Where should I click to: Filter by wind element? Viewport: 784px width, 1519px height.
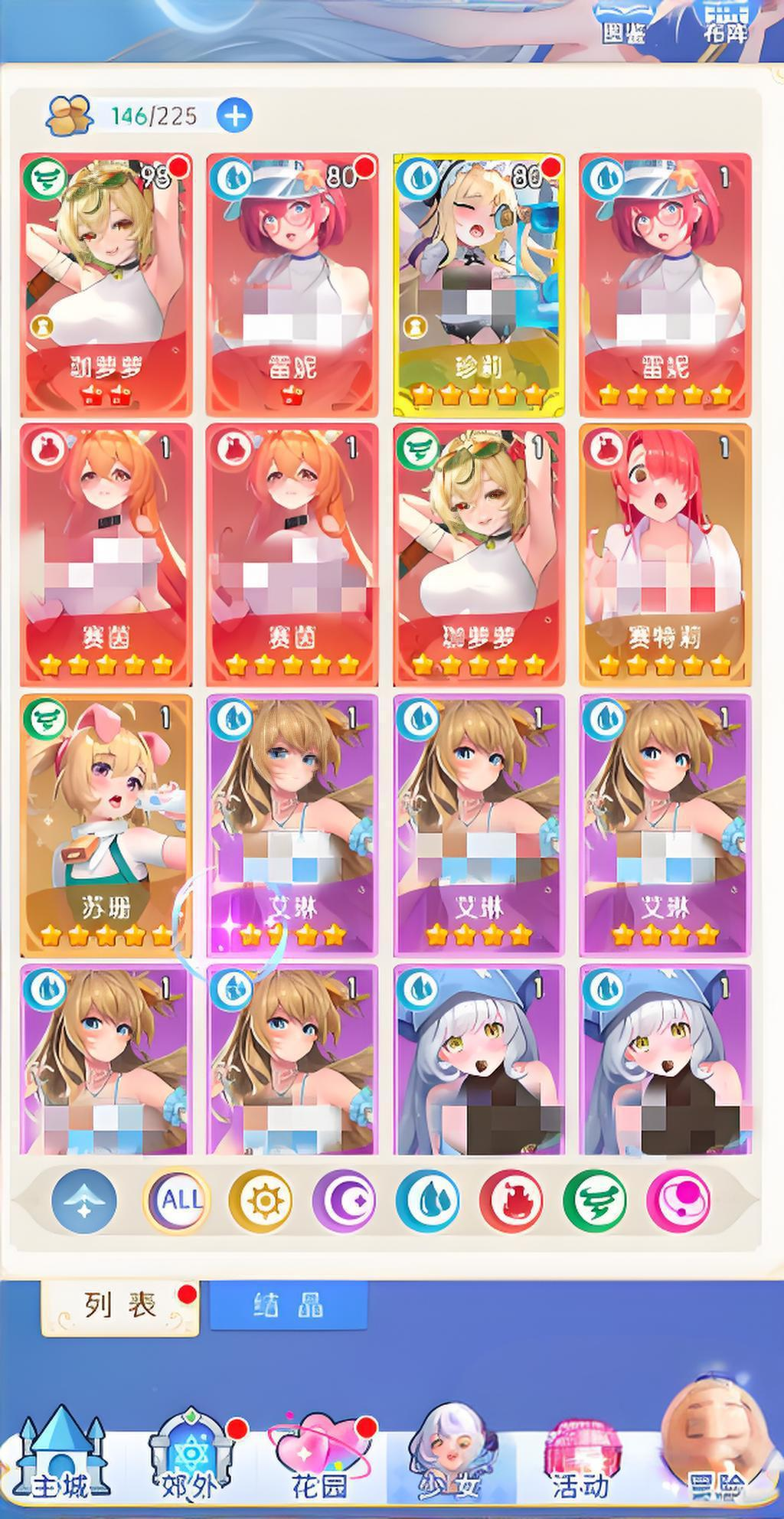[594, 1200]
